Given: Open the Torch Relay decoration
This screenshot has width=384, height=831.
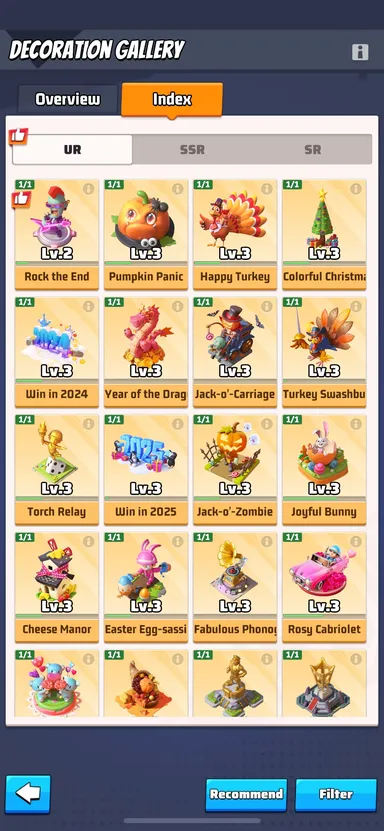Looking at the screenshot, I should point(57,470).
